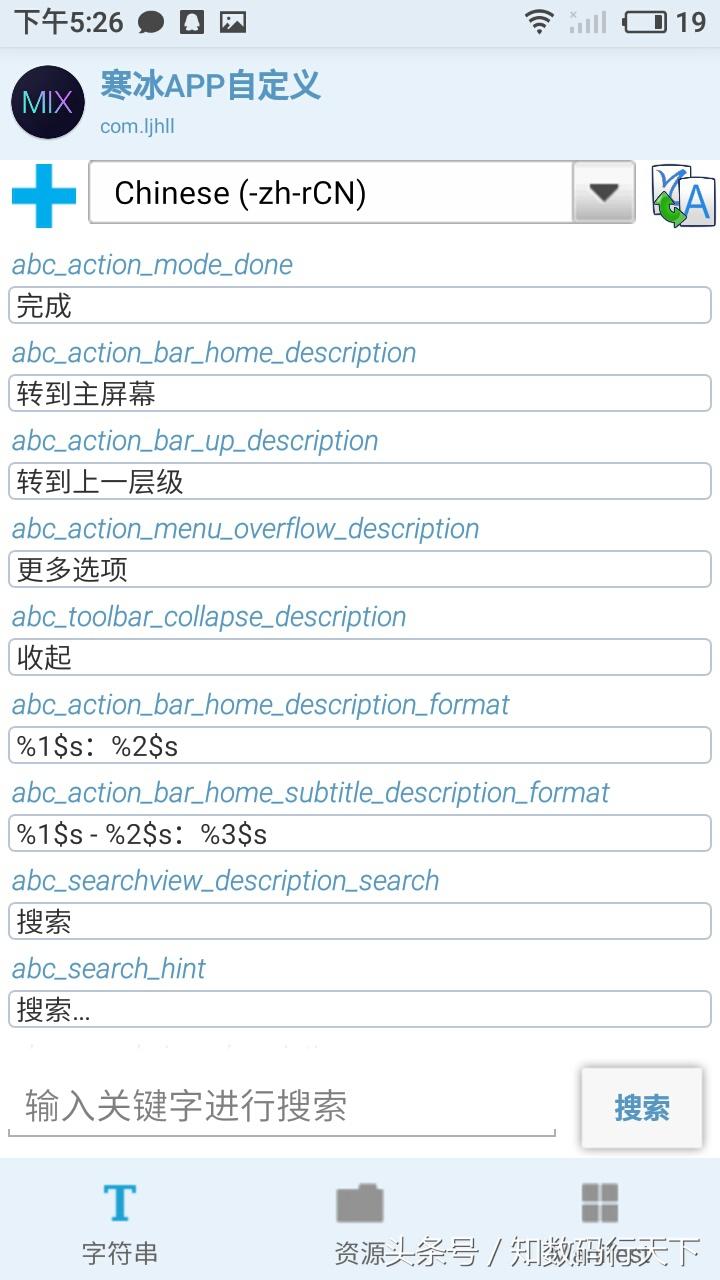Edit the abc_action_bar_home_description_format value field

click(x=360, y=746)
